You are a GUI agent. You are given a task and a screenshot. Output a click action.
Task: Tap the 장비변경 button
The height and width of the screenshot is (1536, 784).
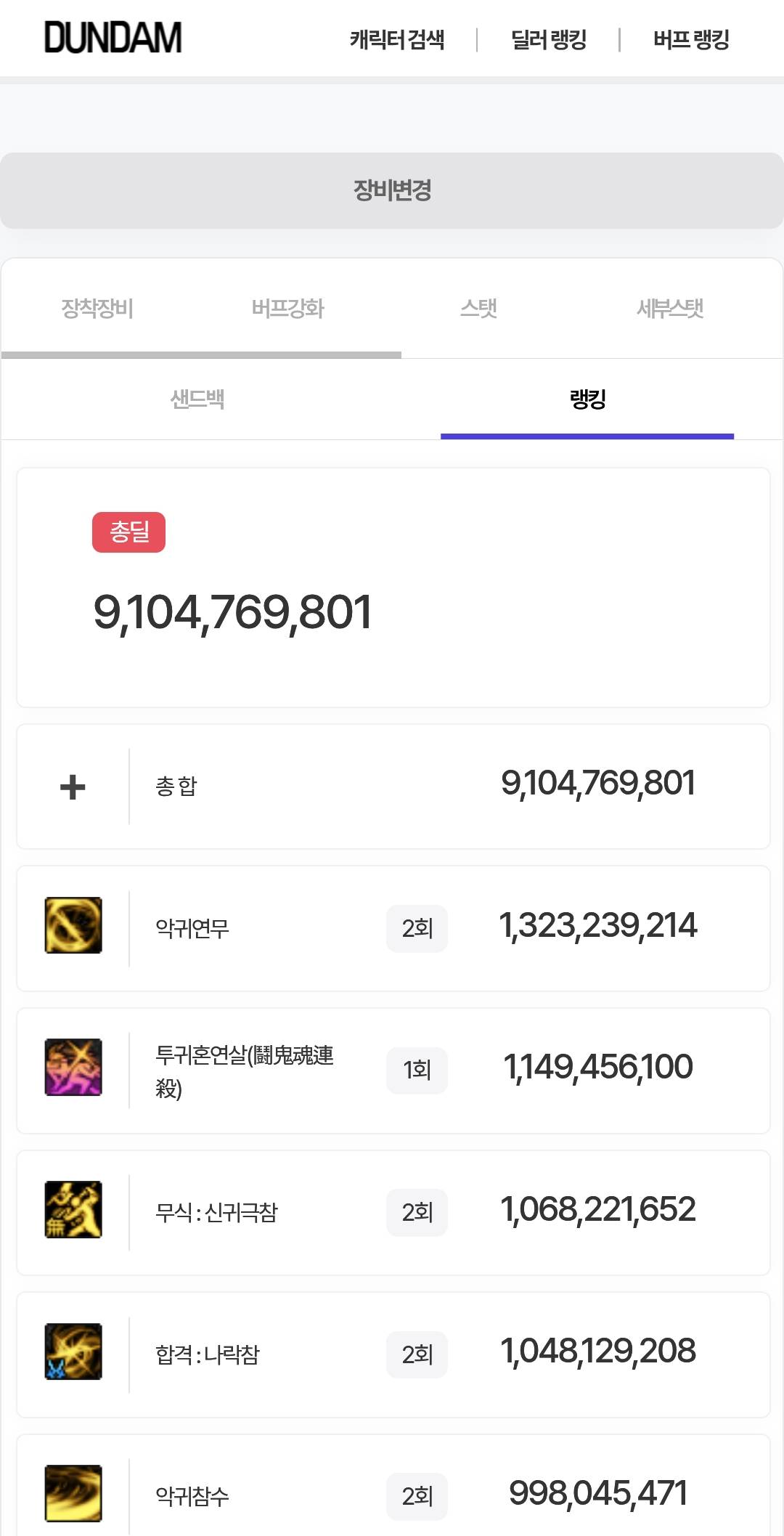click(x=392, y=190)
